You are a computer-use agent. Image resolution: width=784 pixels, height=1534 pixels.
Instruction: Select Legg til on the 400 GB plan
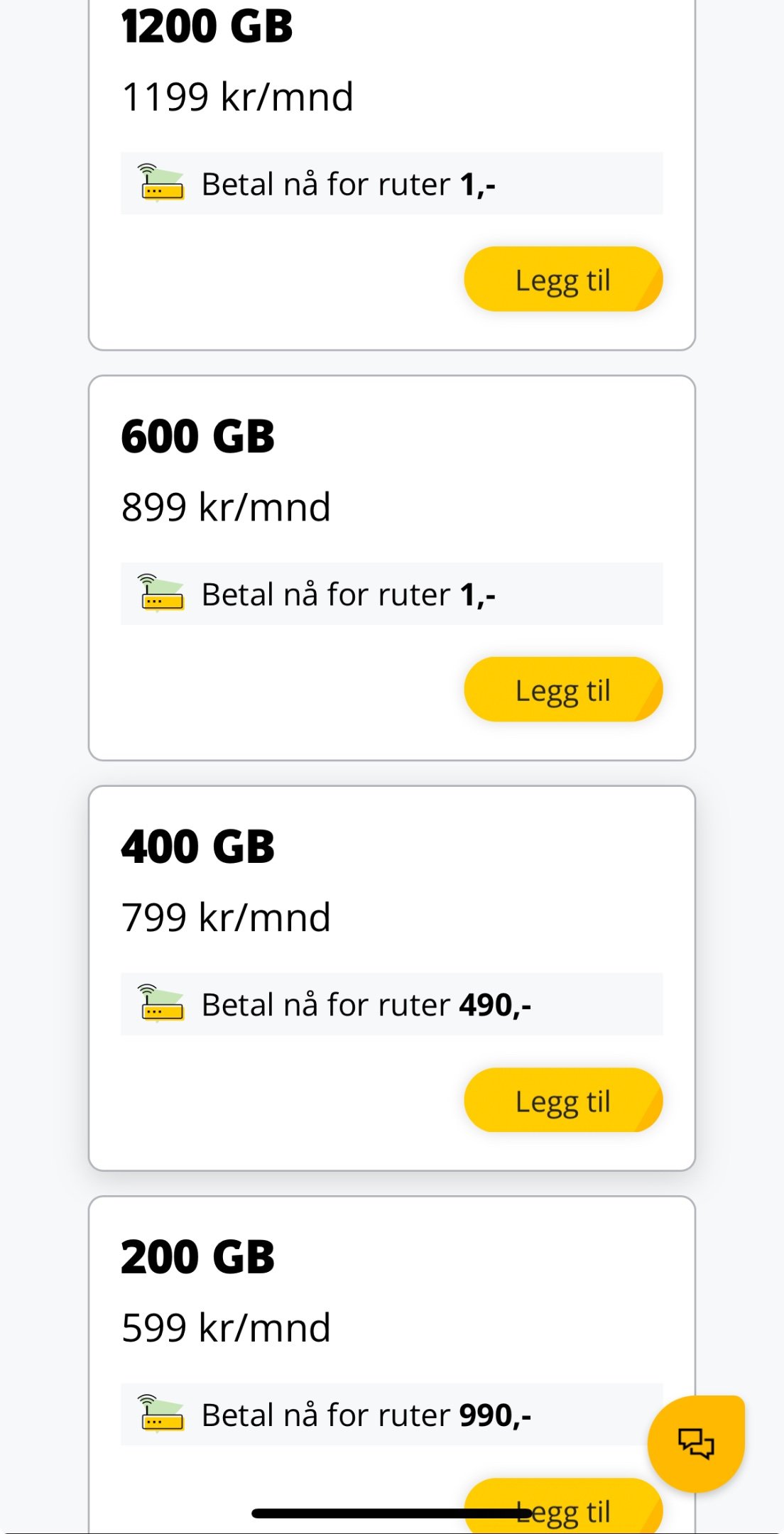[563, 1100]
